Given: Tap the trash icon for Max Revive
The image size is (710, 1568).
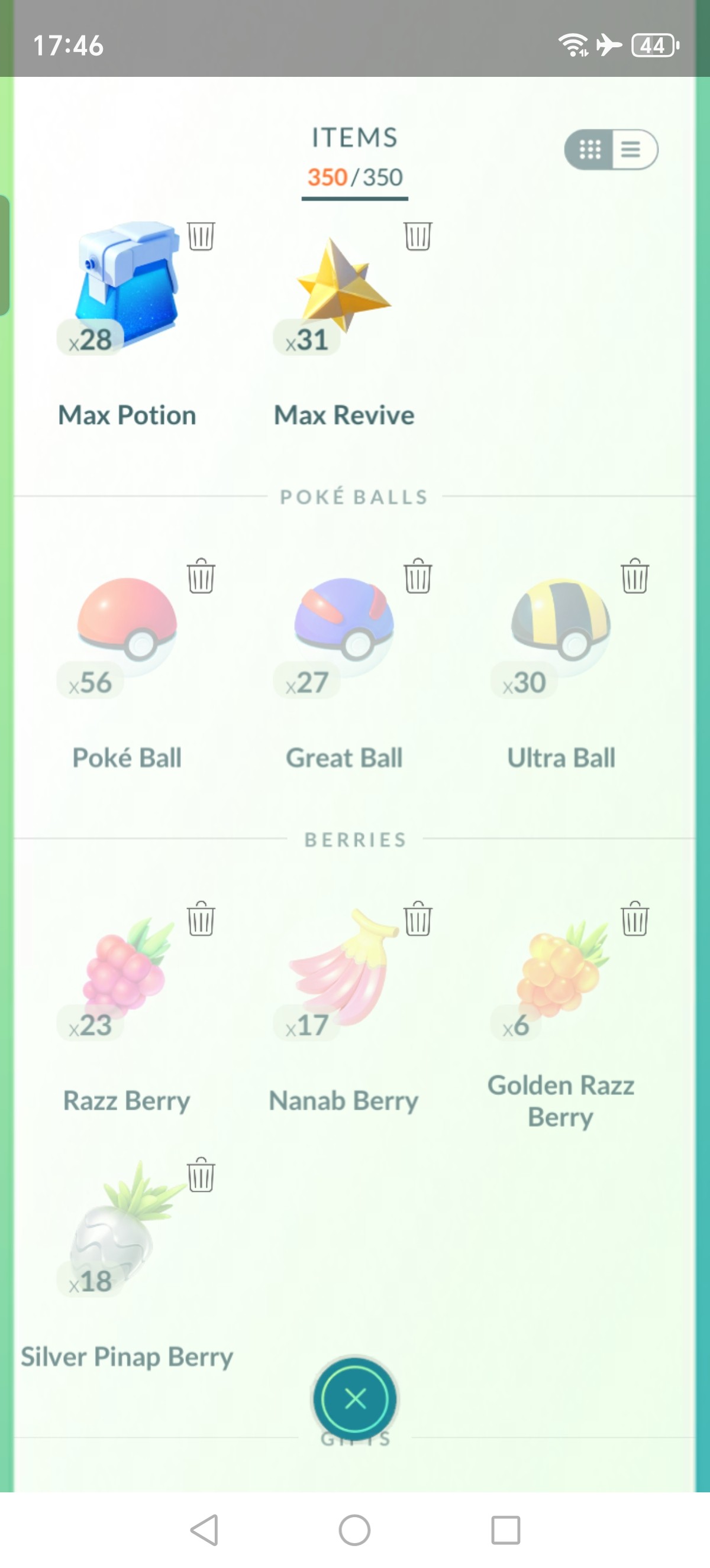Looking at the screenshot, I should click(x=418, y=235).
